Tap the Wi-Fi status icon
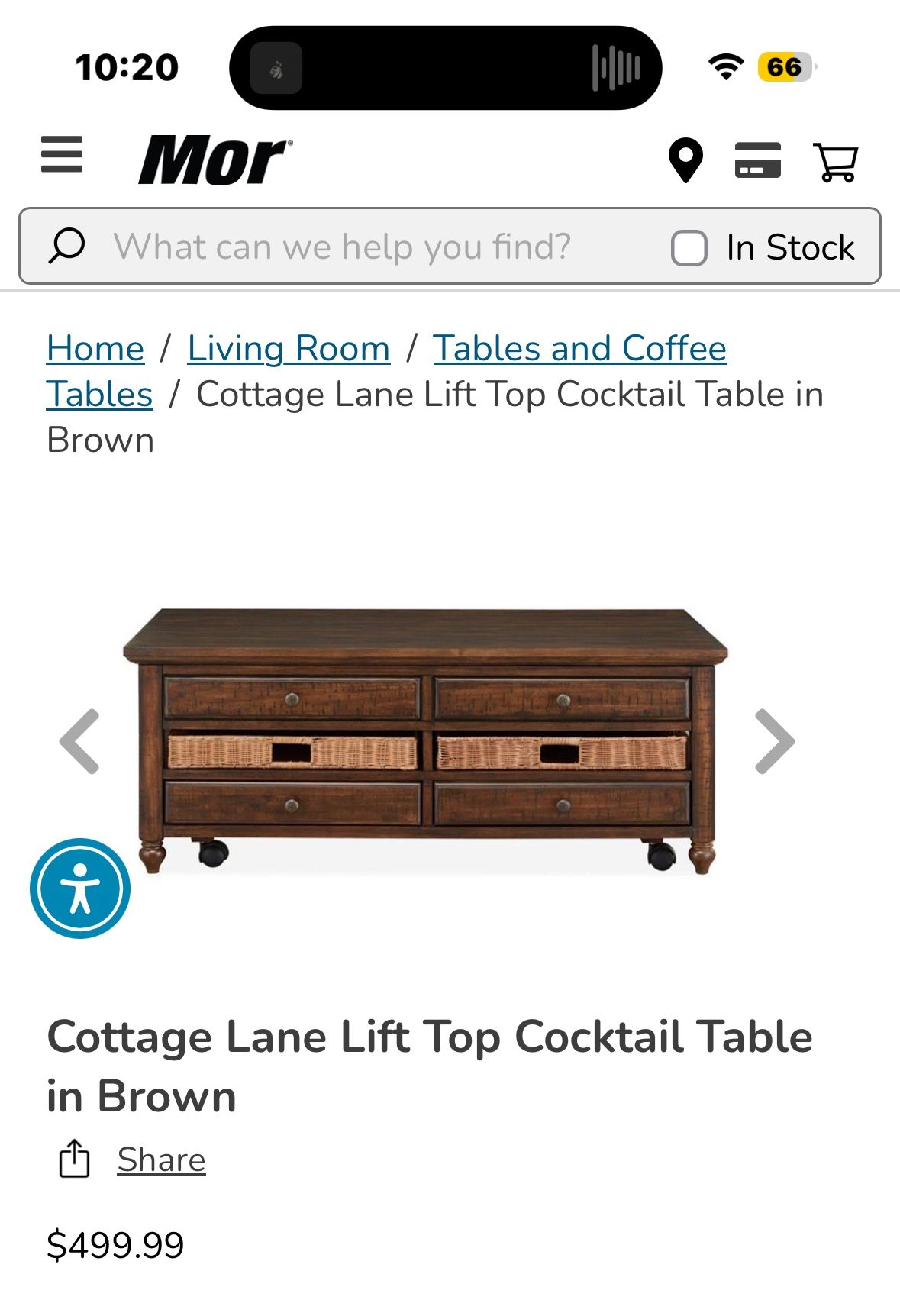 (726, 67)
